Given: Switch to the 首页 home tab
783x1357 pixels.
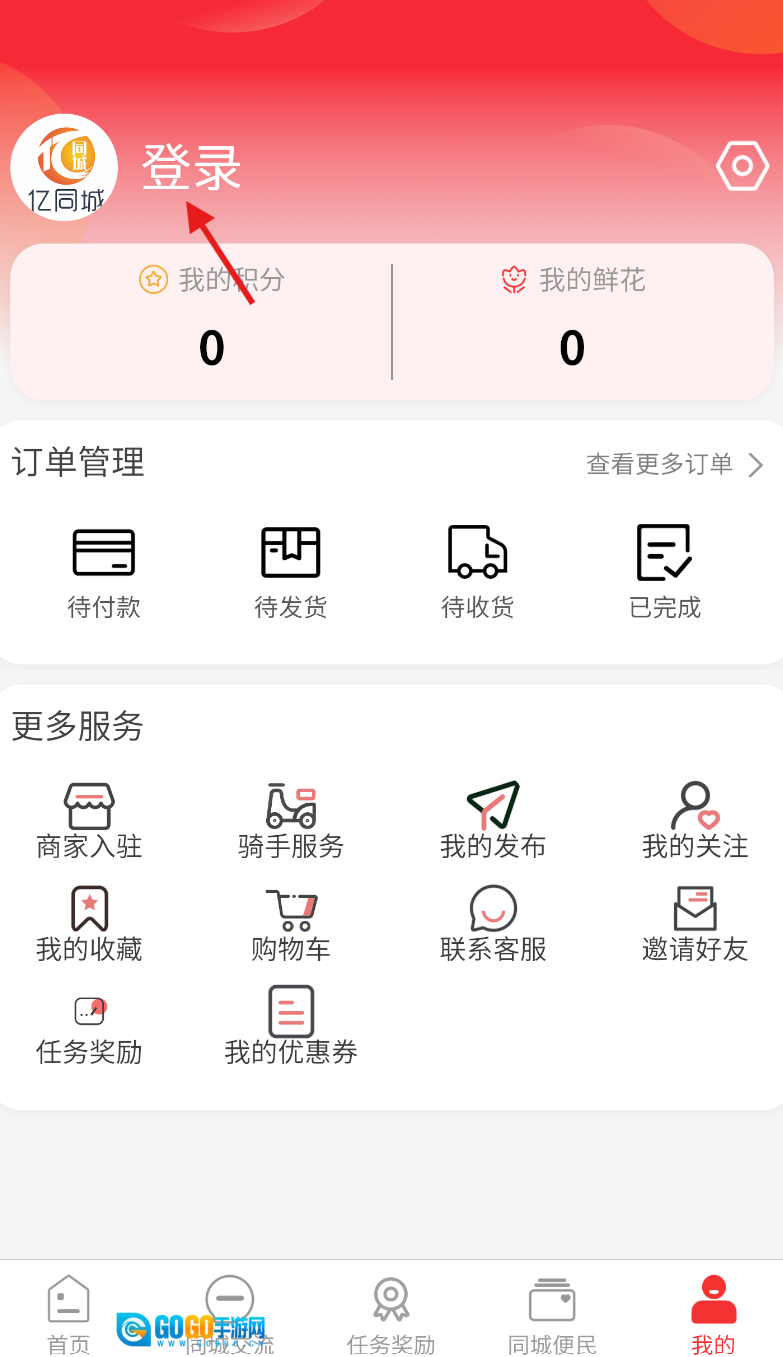Looking at the screenshot, I should tap(69, 1313).
